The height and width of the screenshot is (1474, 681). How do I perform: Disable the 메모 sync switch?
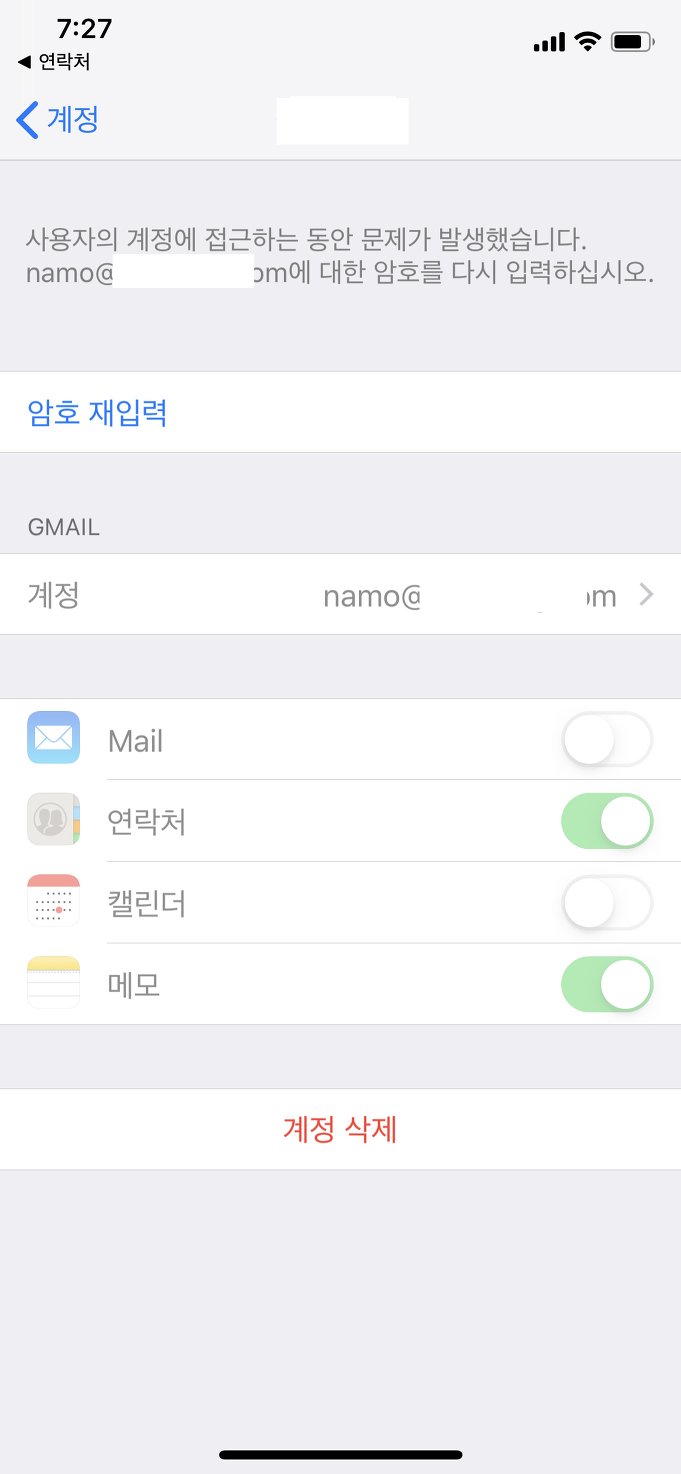point(607,986)
